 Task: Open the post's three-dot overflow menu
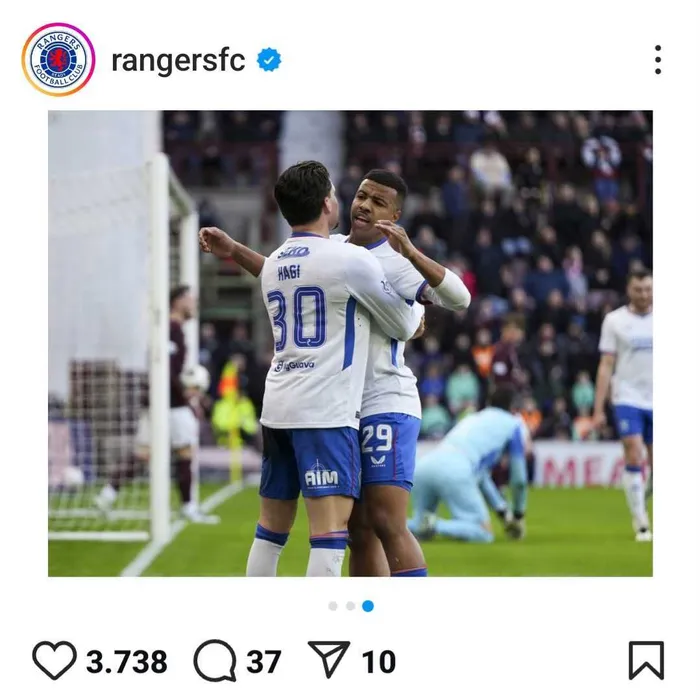click(657, 60)
